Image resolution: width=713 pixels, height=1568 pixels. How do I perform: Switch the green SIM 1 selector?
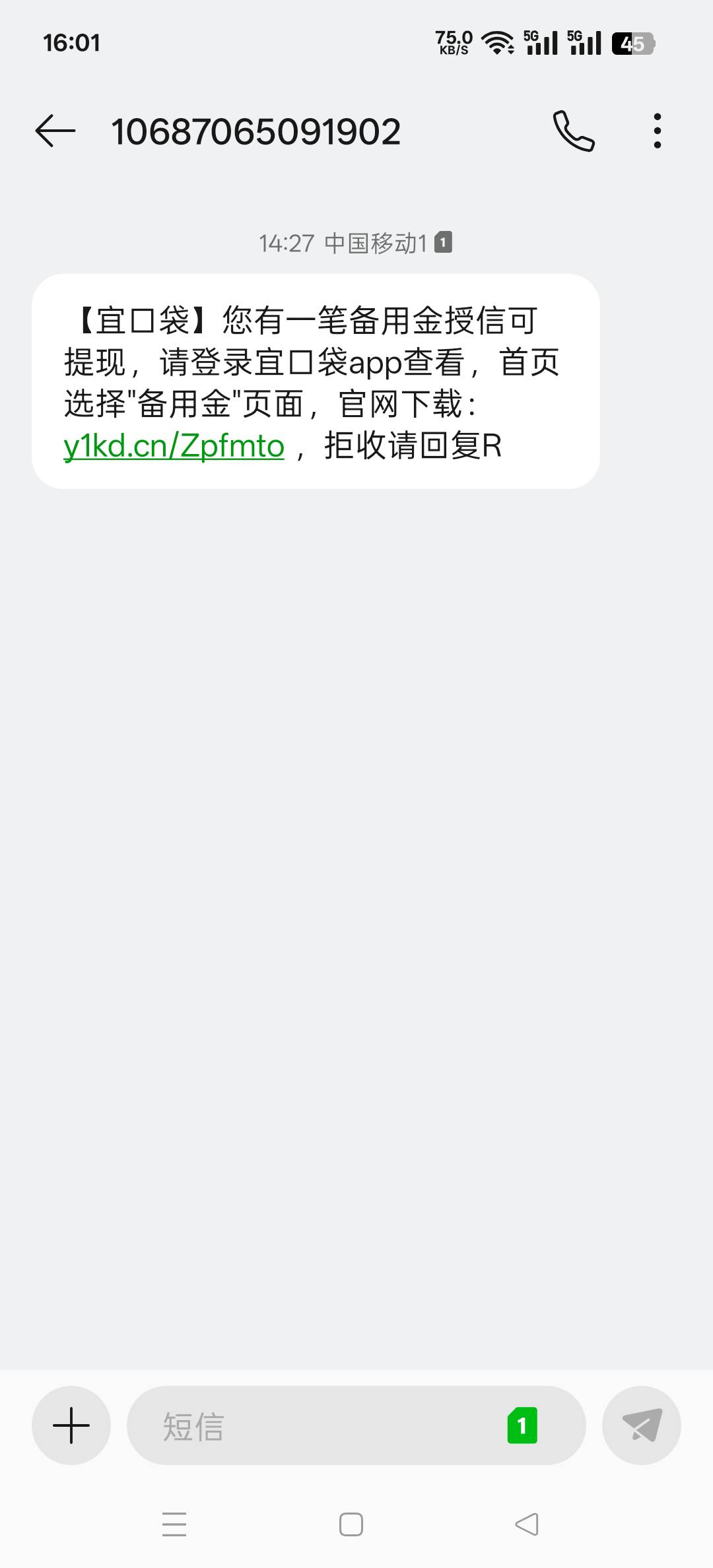click(522, 1425)
